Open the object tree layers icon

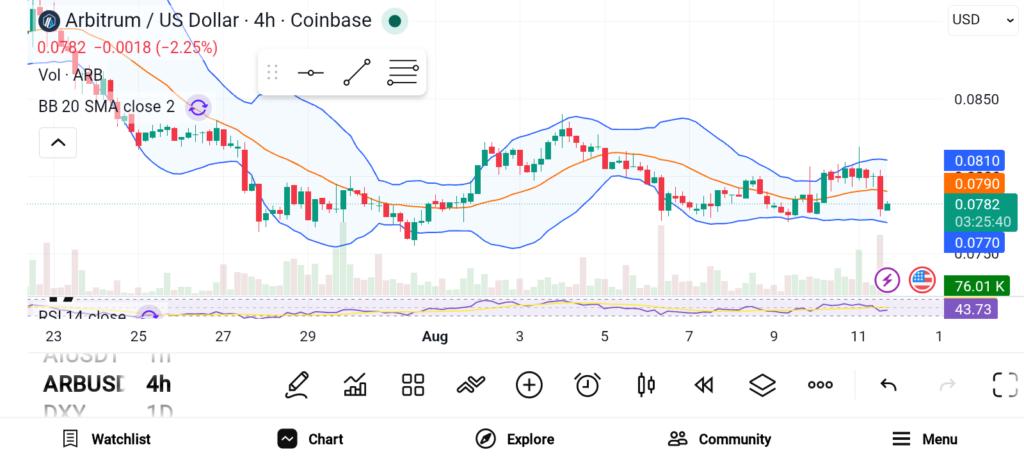(x=761, y=385)
